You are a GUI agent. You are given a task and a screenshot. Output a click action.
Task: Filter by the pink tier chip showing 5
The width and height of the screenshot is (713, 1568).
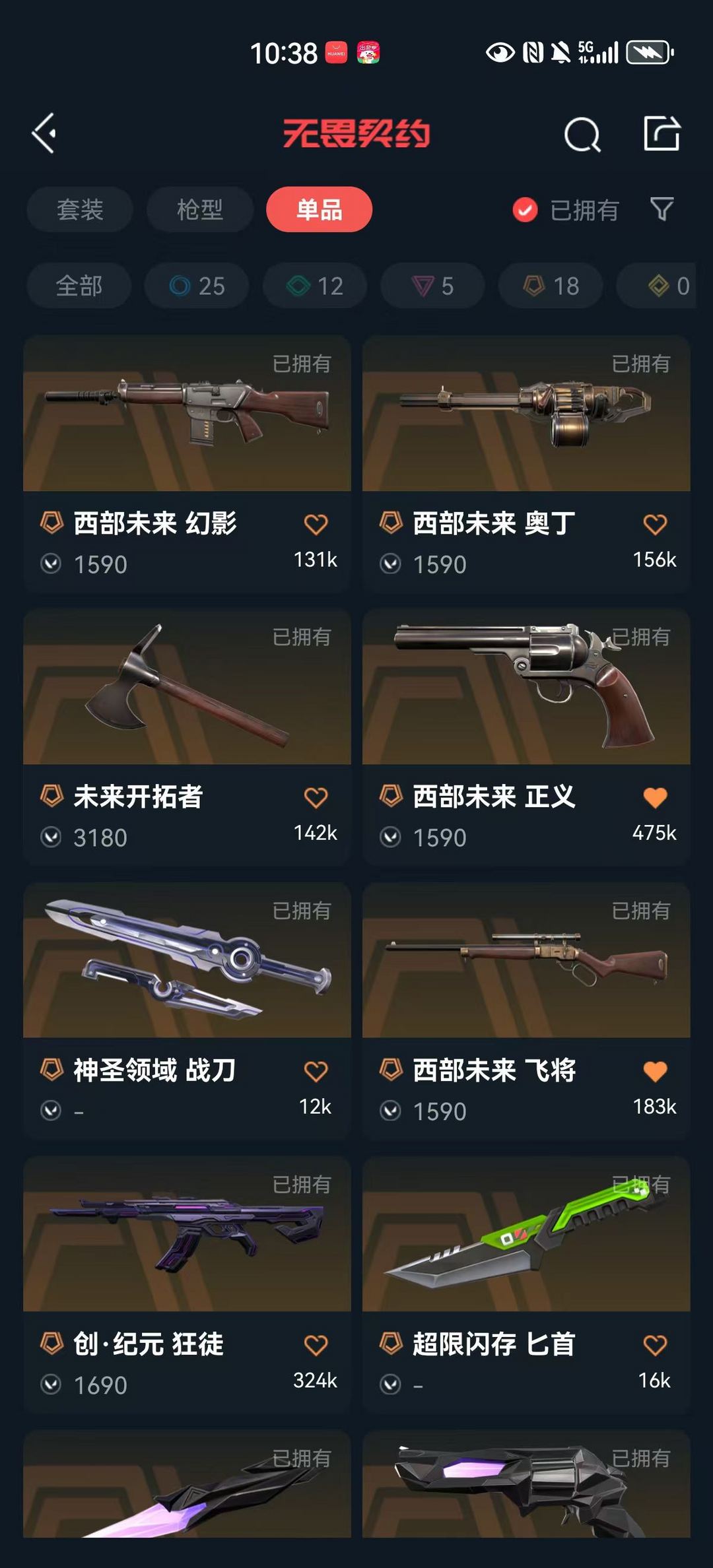click(x=432, y=286)
